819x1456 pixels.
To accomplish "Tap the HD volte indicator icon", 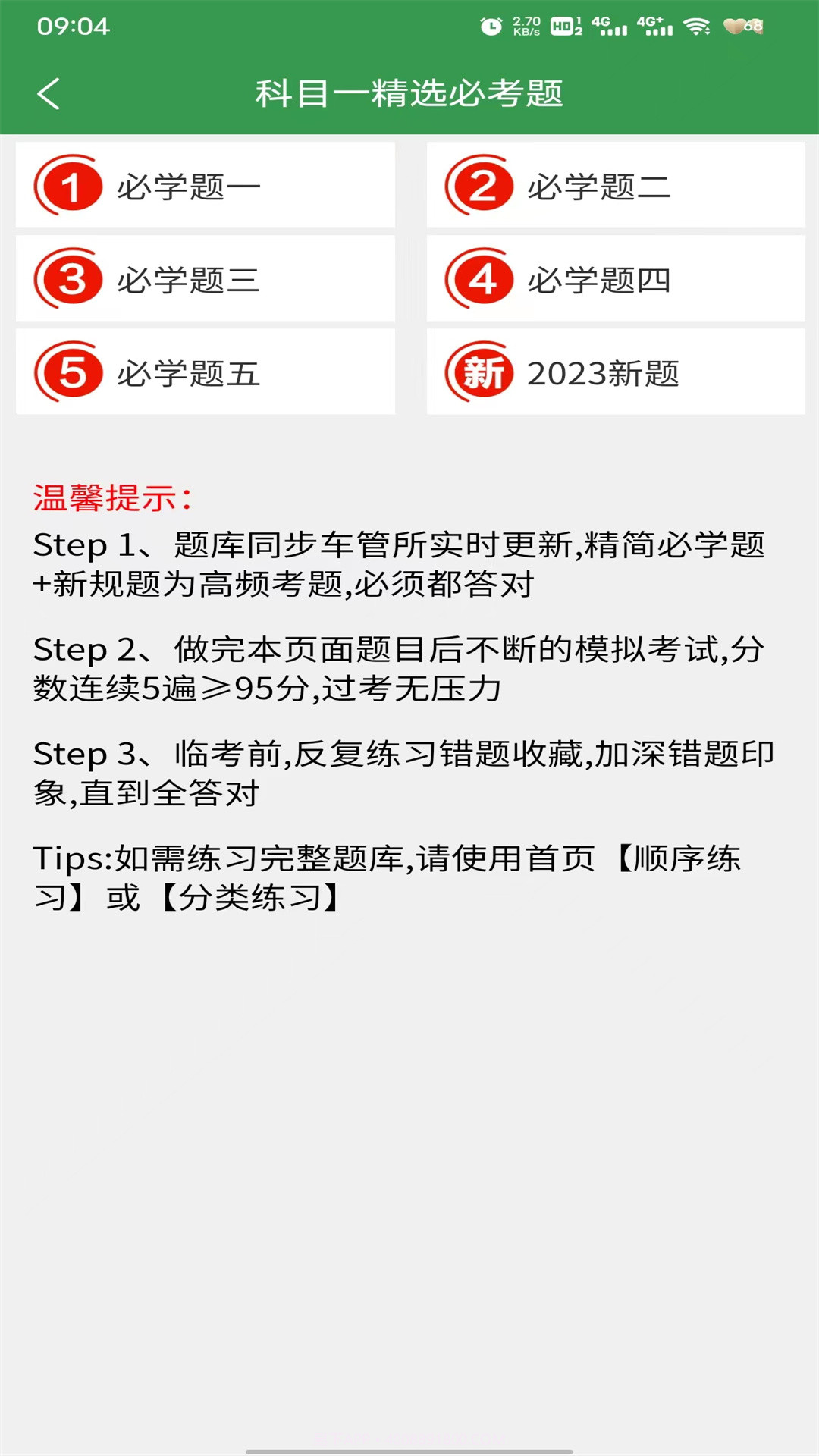I will (562, 24).
